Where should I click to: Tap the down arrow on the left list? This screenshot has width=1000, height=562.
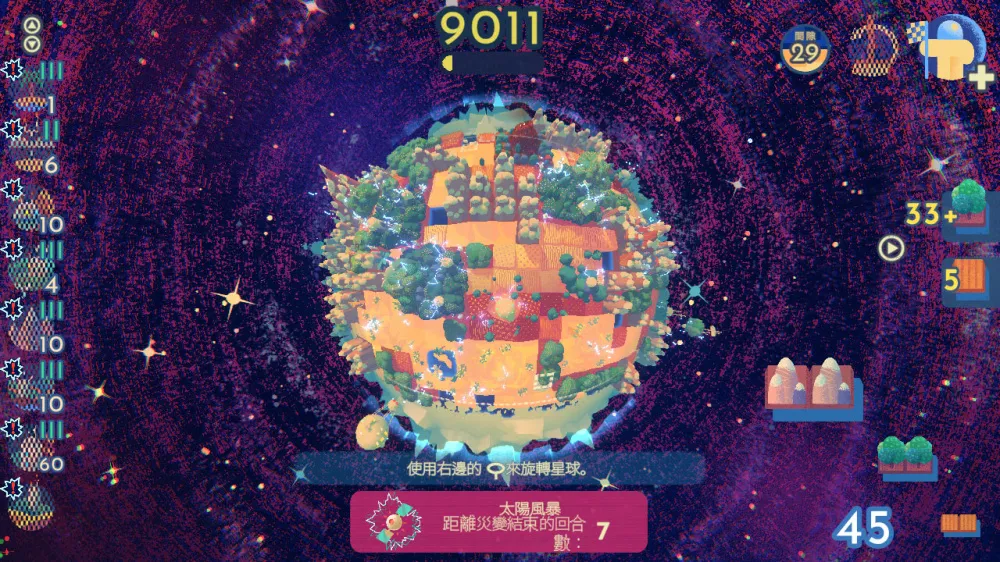32,44
